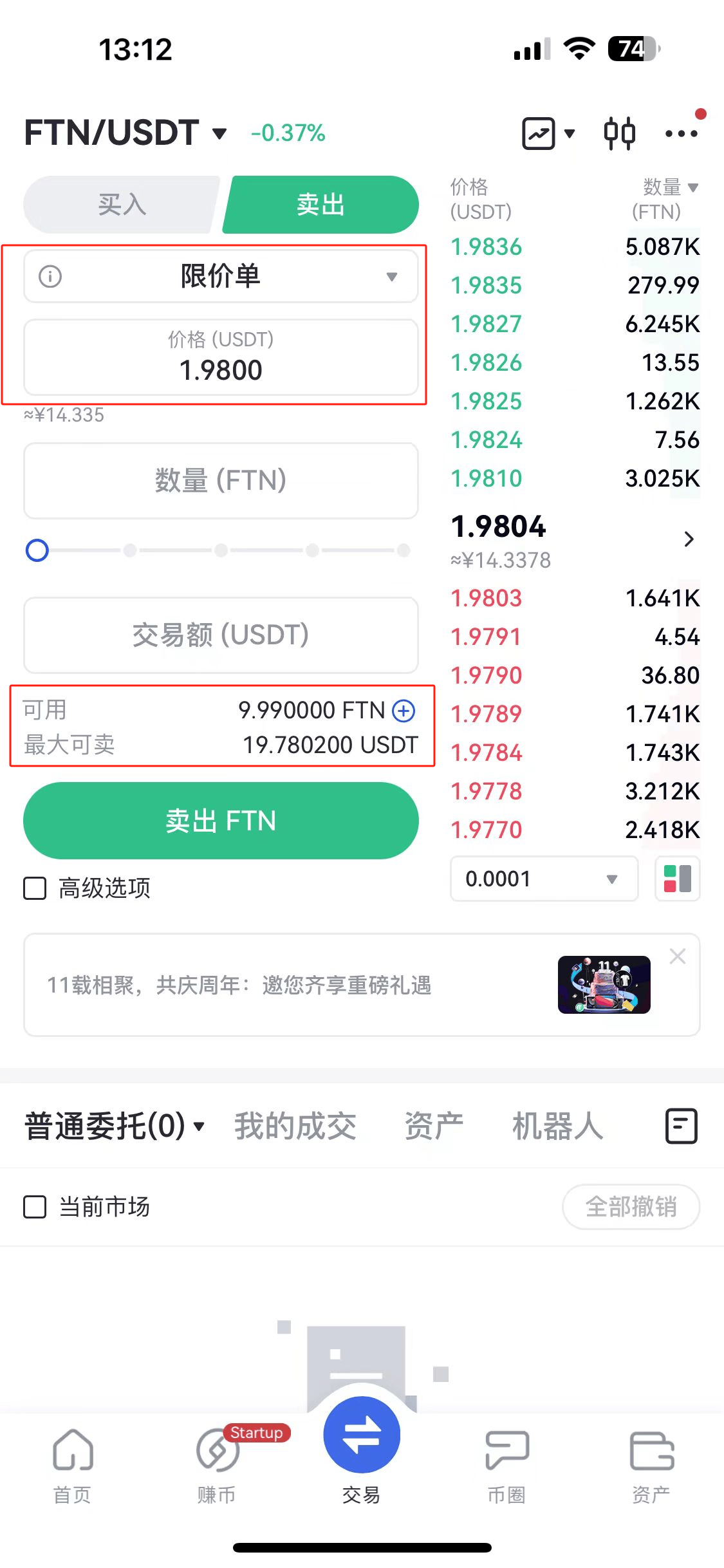Confirm the 卖出 FTN sell order
This screenshot has width=724, height=1568.
click(x=221, y=821)
